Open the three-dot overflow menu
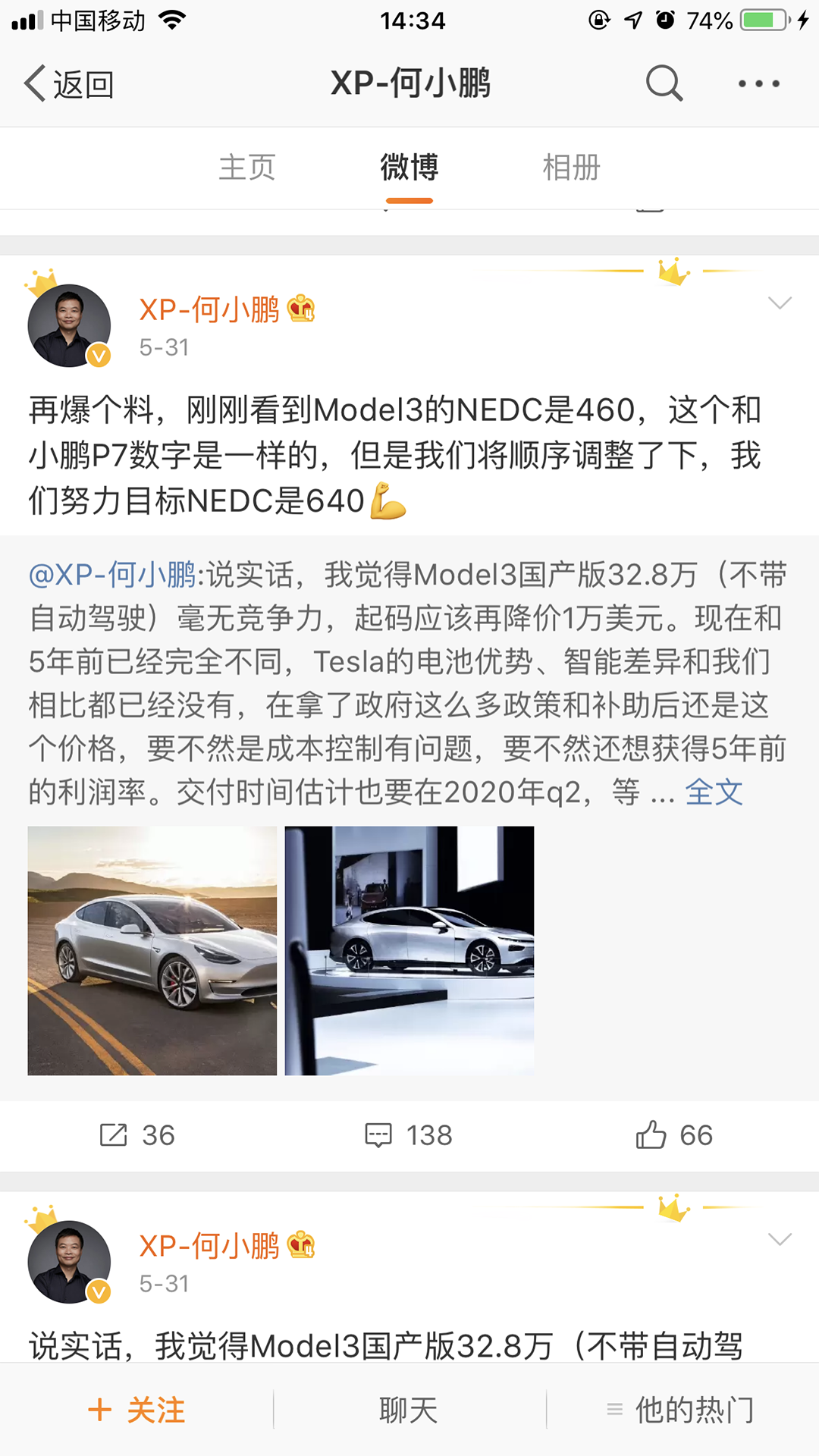The height and width of the screenshot is (1456, 819). (759, 83)
